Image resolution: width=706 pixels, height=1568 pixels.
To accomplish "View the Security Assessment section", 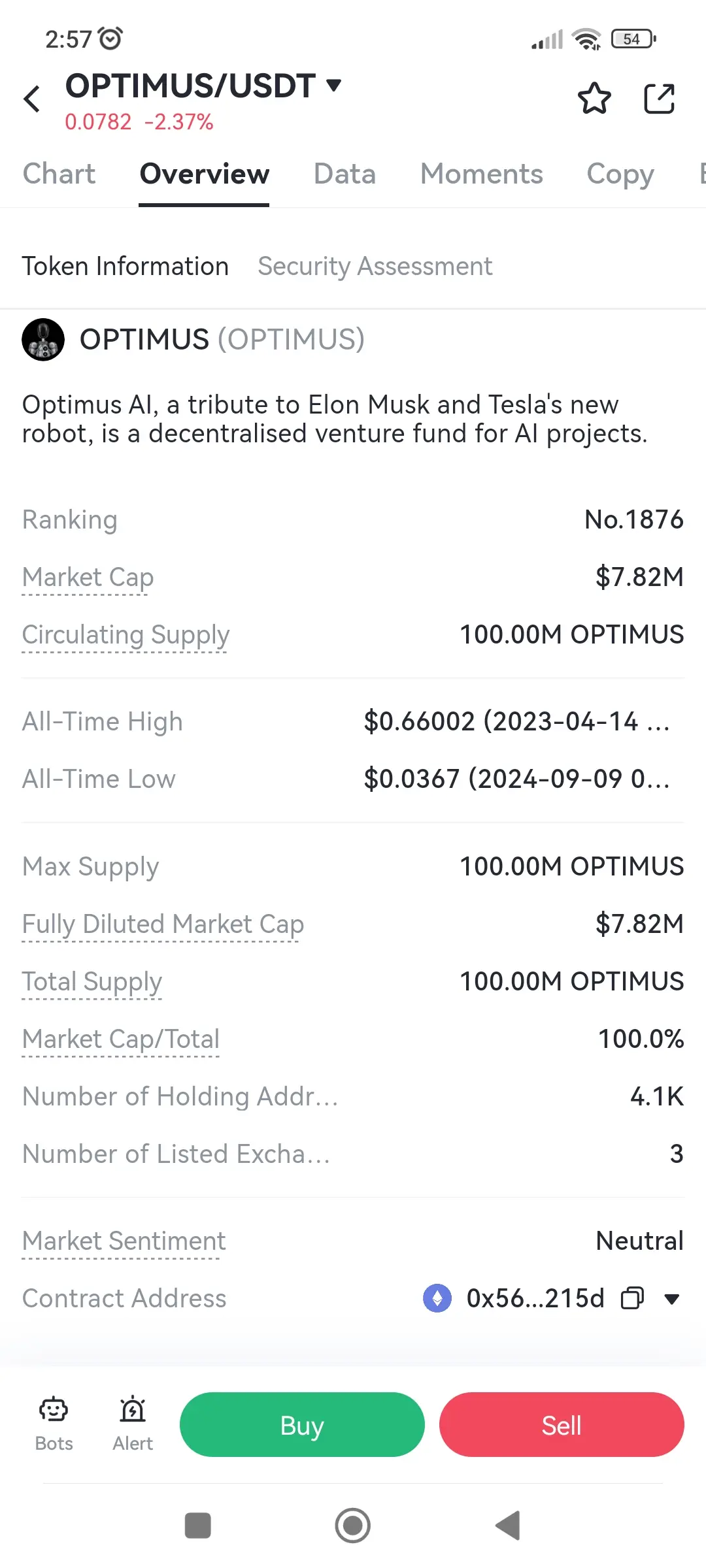I will click(375, 267).
